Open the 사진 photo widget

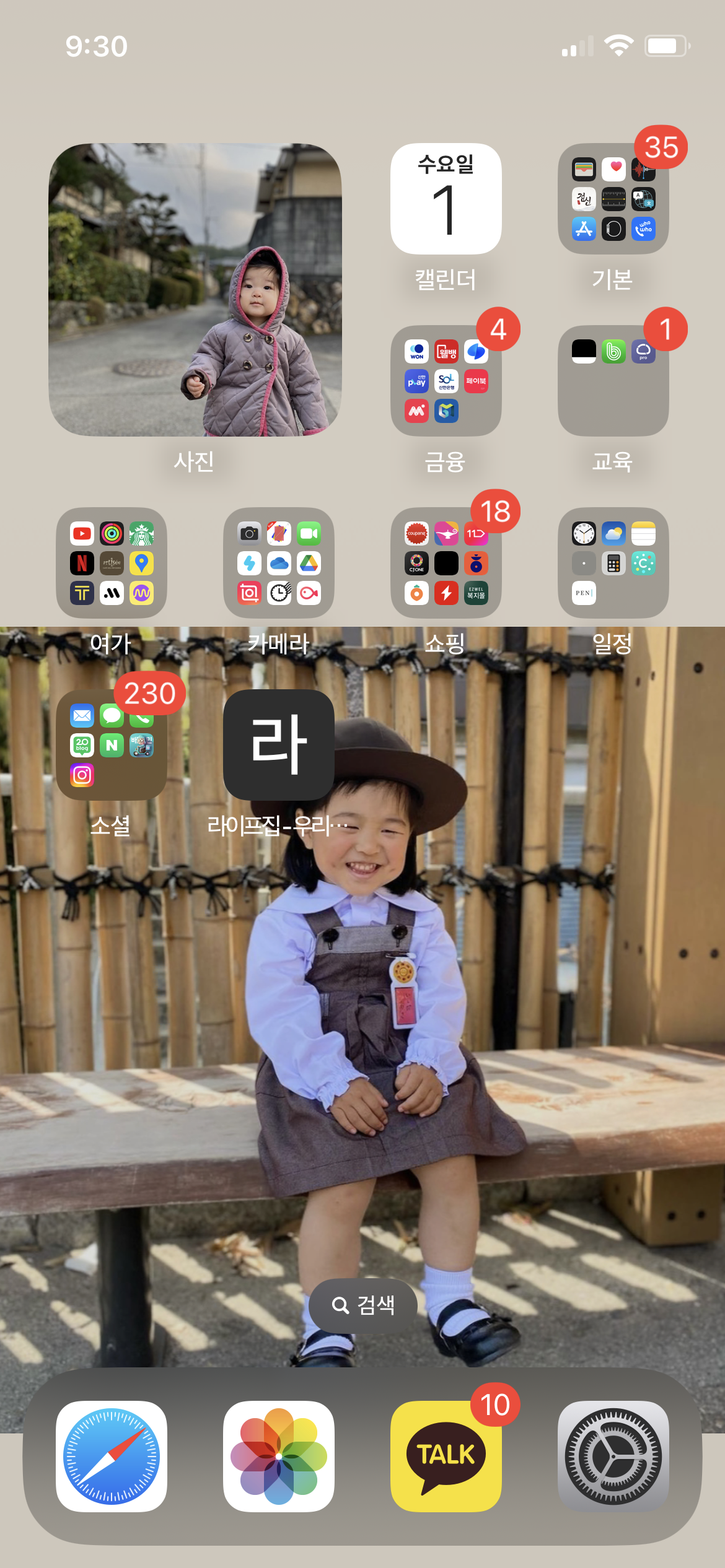[195, 290]
